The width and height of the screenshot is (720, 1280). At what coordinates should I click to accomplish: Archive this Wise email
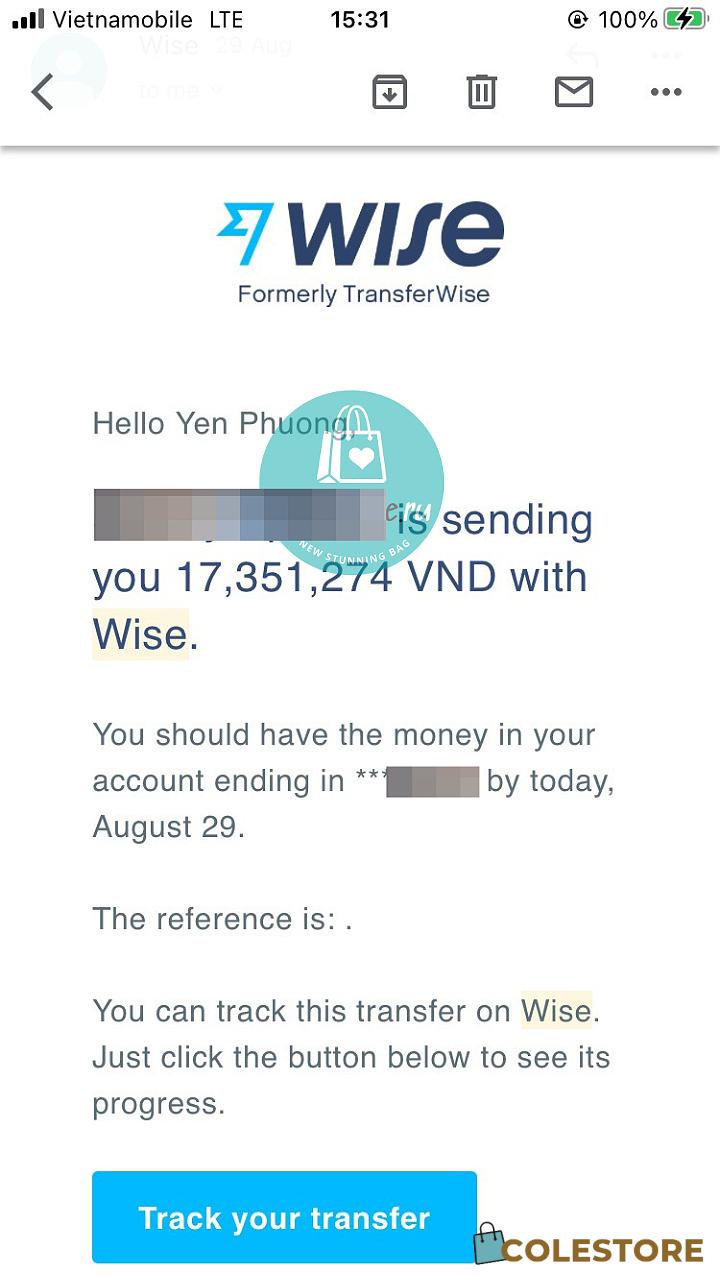[389, 92]
